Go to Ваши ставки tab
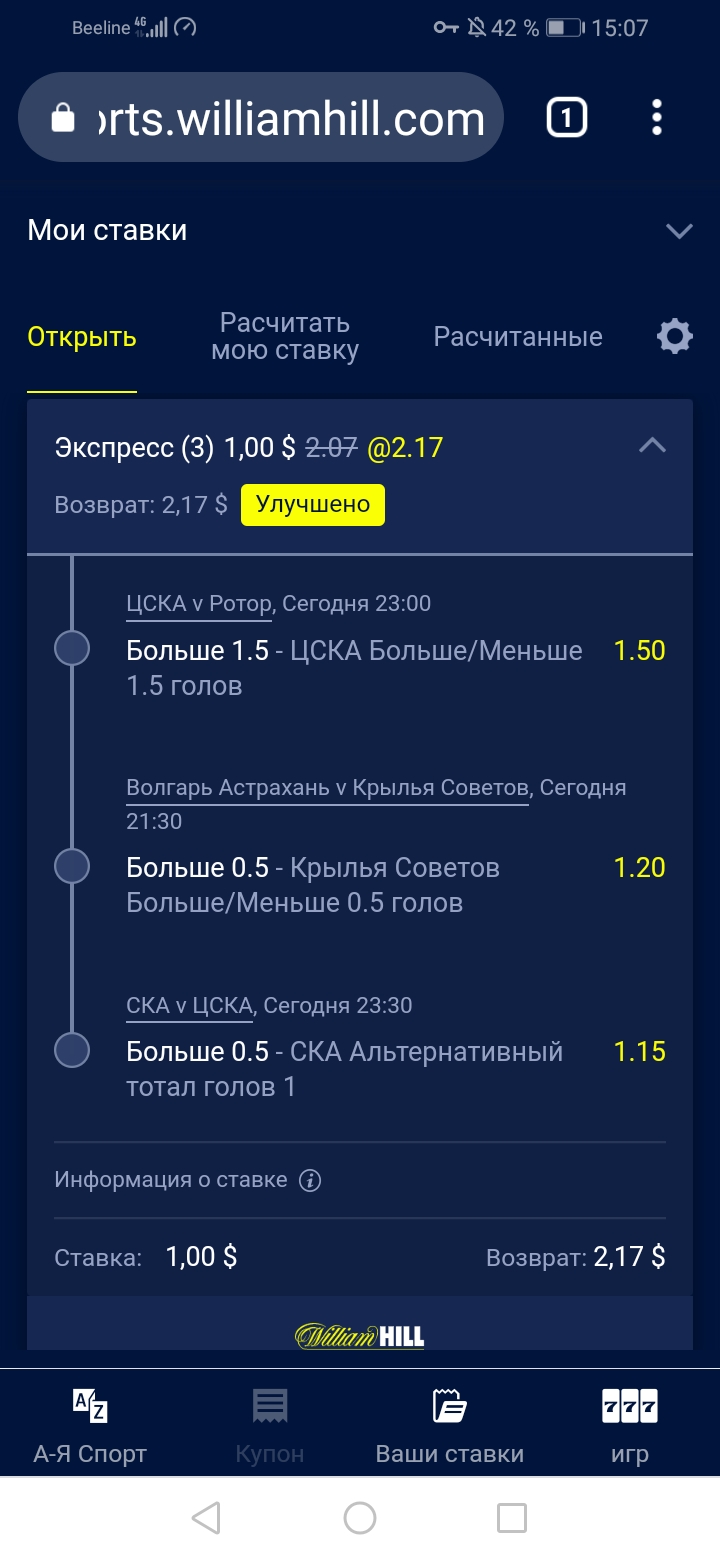The width and height of the screenshot is (720, 1560). [450, 1426]
